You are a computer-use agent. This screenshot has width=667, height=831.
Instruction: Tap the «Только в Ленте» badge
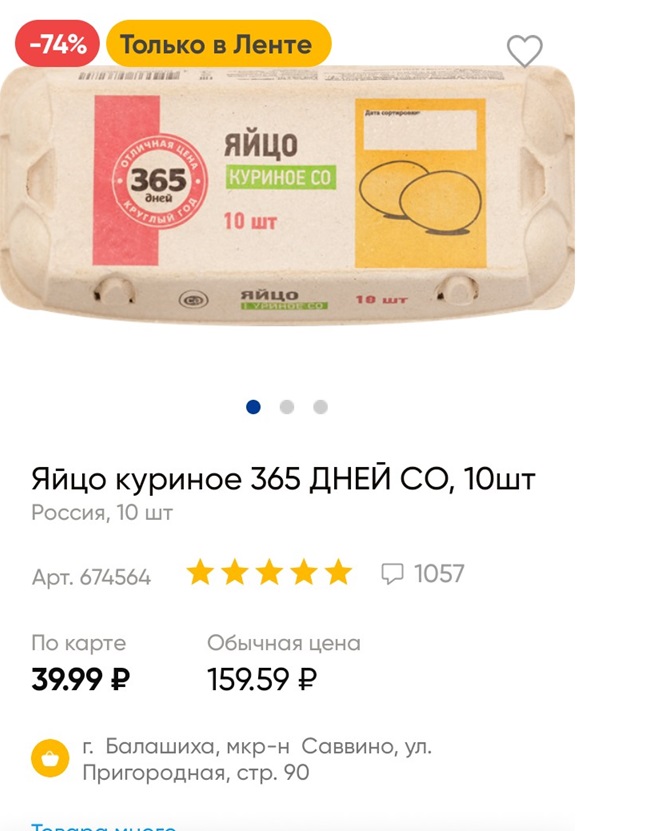point(217,44)
